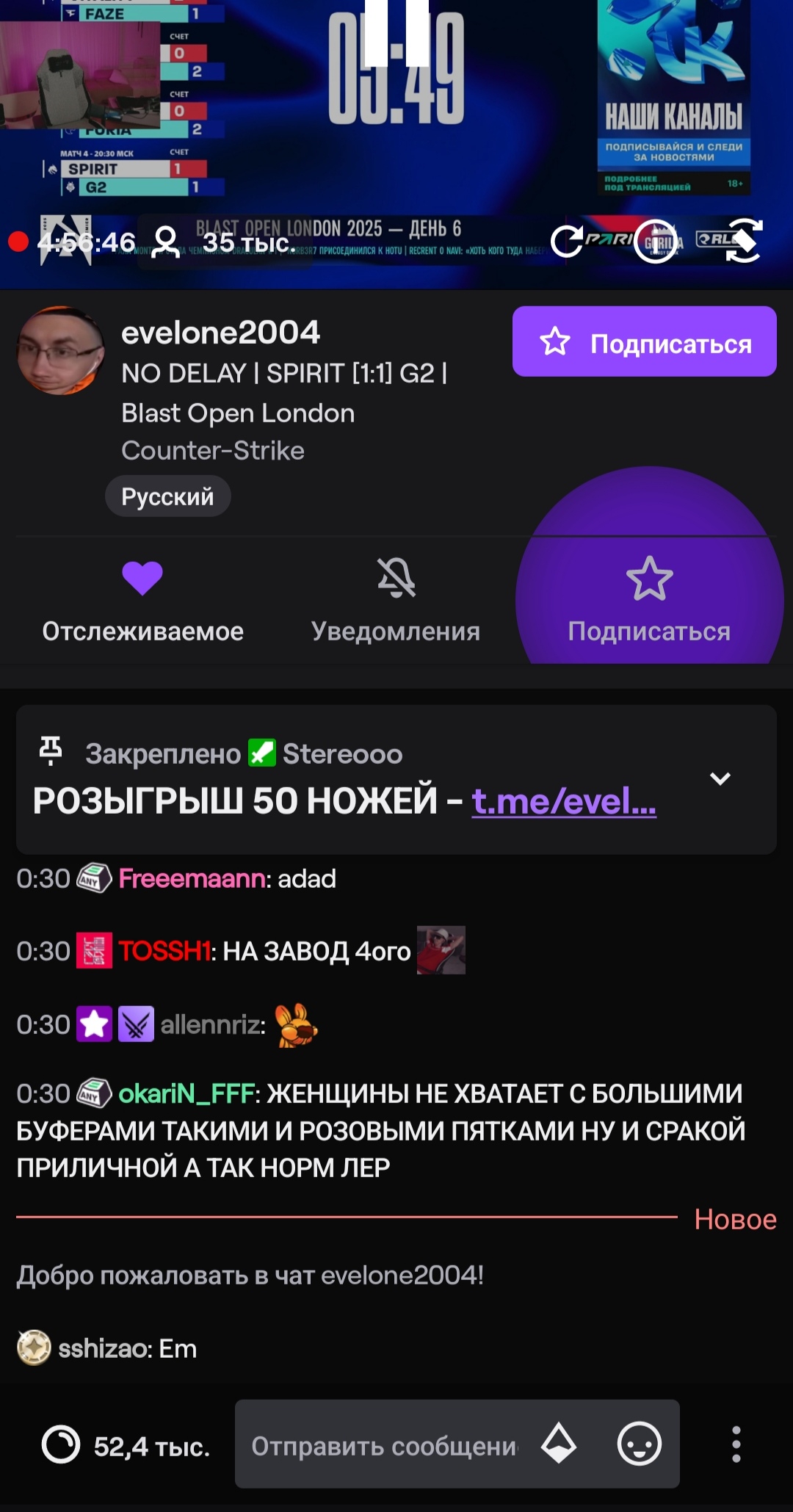Viewport: 793px width, 1512px height.
Task: Open the emote picker smiley
Action: pyautogui.click(x=639, y=1444)
